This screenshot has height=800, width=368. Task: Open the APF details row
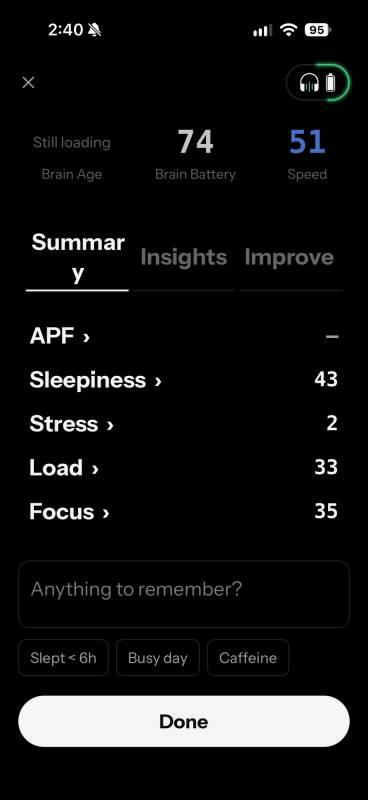[184, 336]
